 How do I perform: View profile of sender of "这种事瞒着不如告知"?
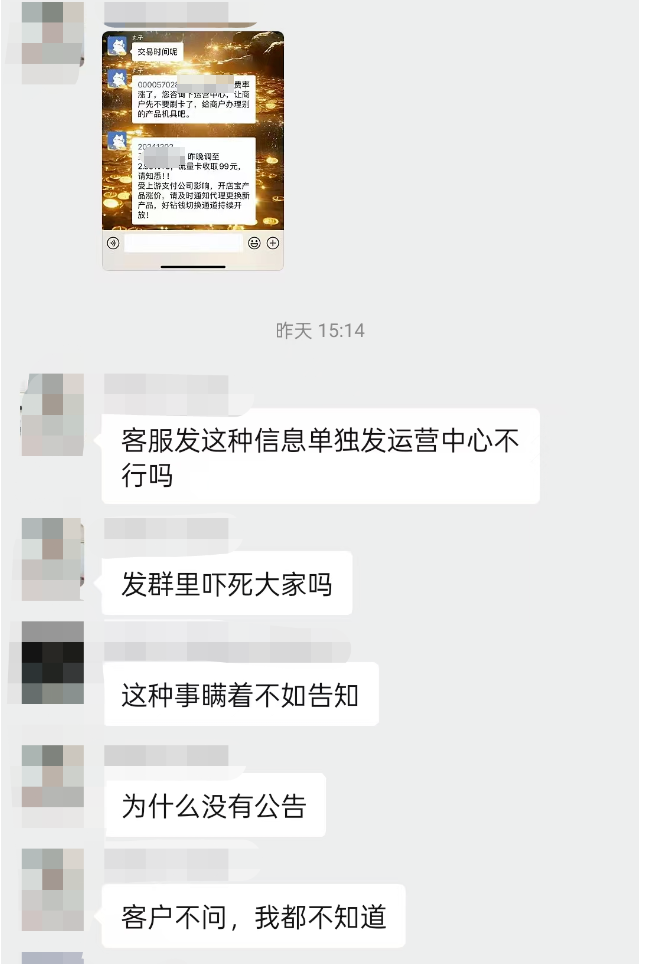coord(52,662)
